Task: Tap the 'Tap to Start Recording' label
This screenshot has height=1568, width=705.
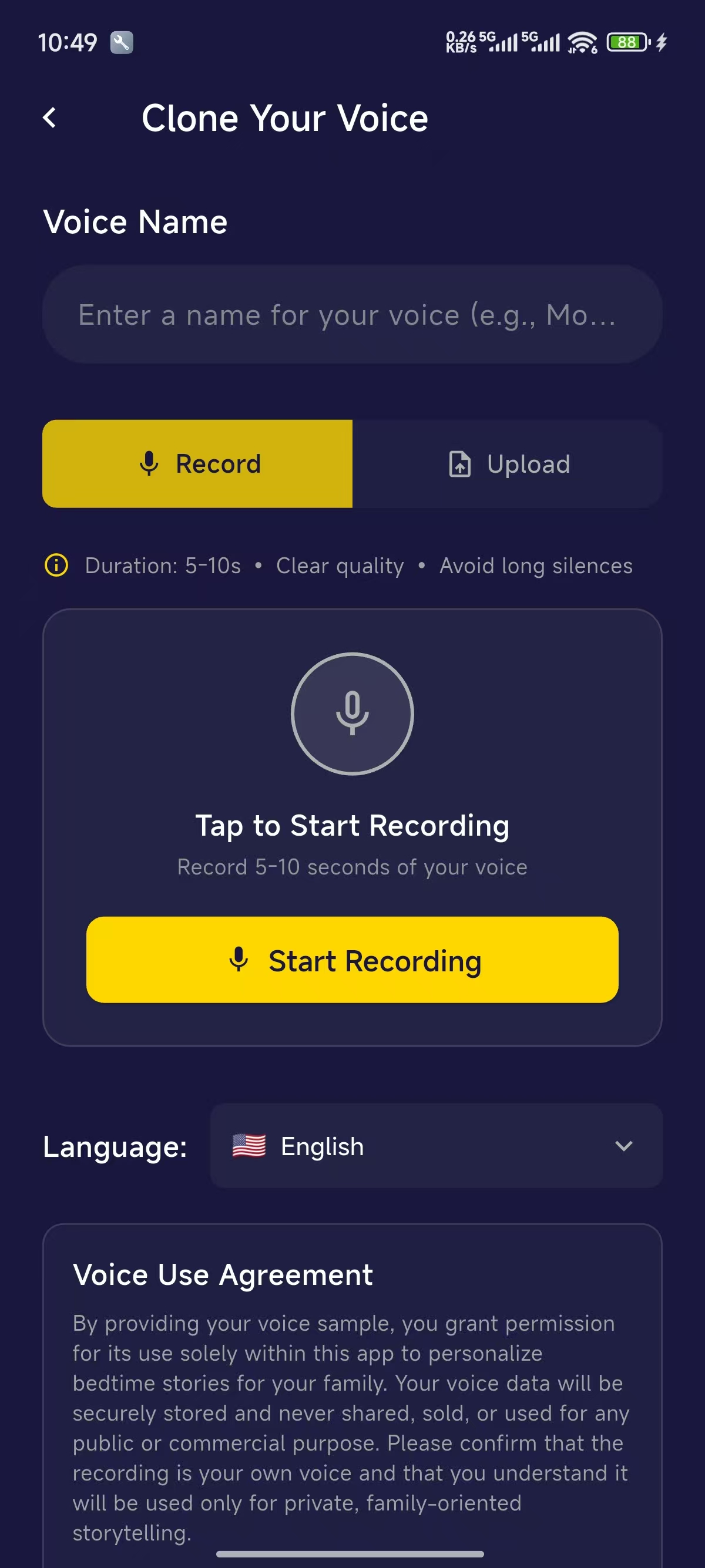Action: [x=352, y=825]
